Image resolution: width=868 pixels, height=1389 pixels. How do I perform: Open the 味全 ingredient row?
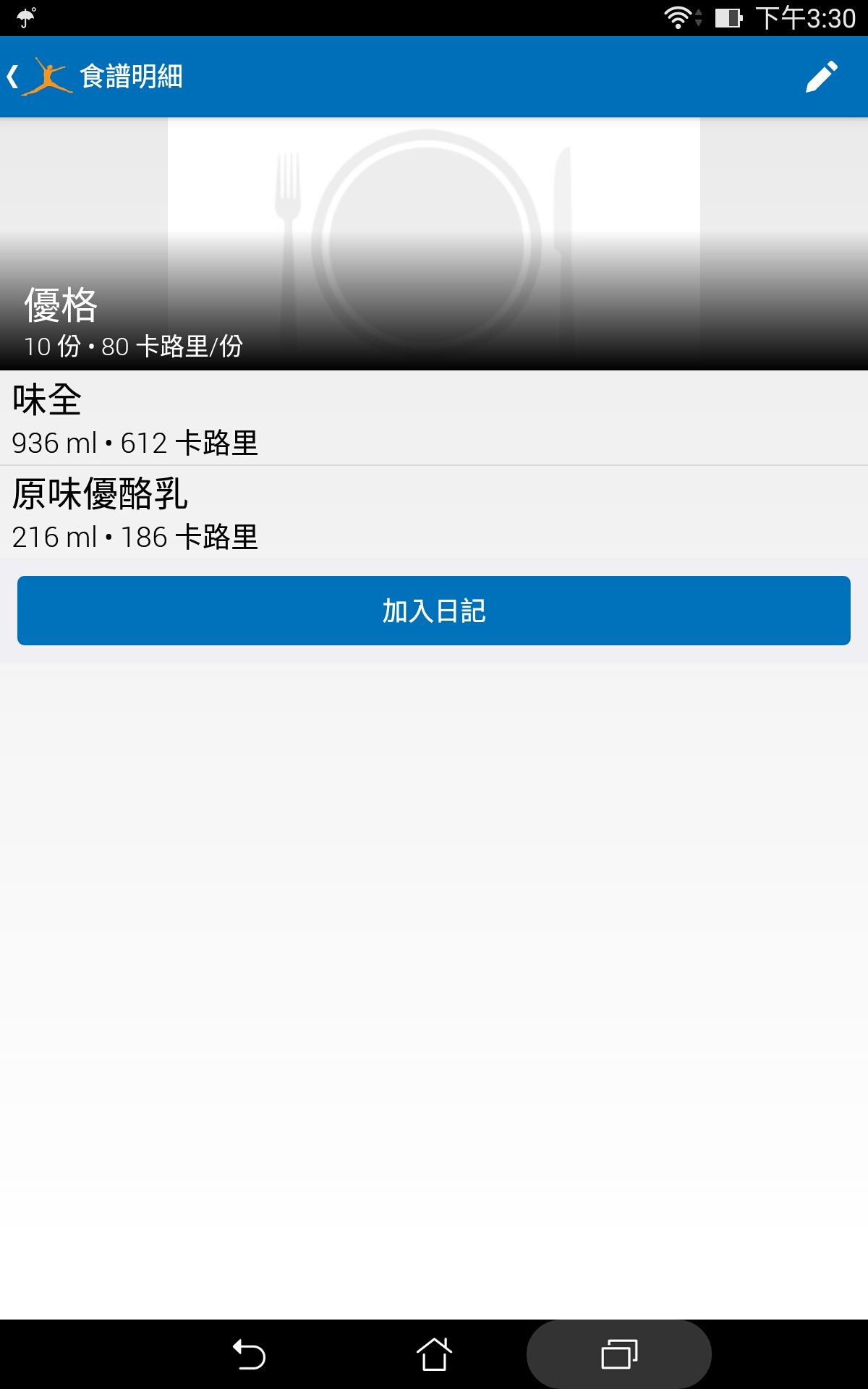[x=434, y=418]
